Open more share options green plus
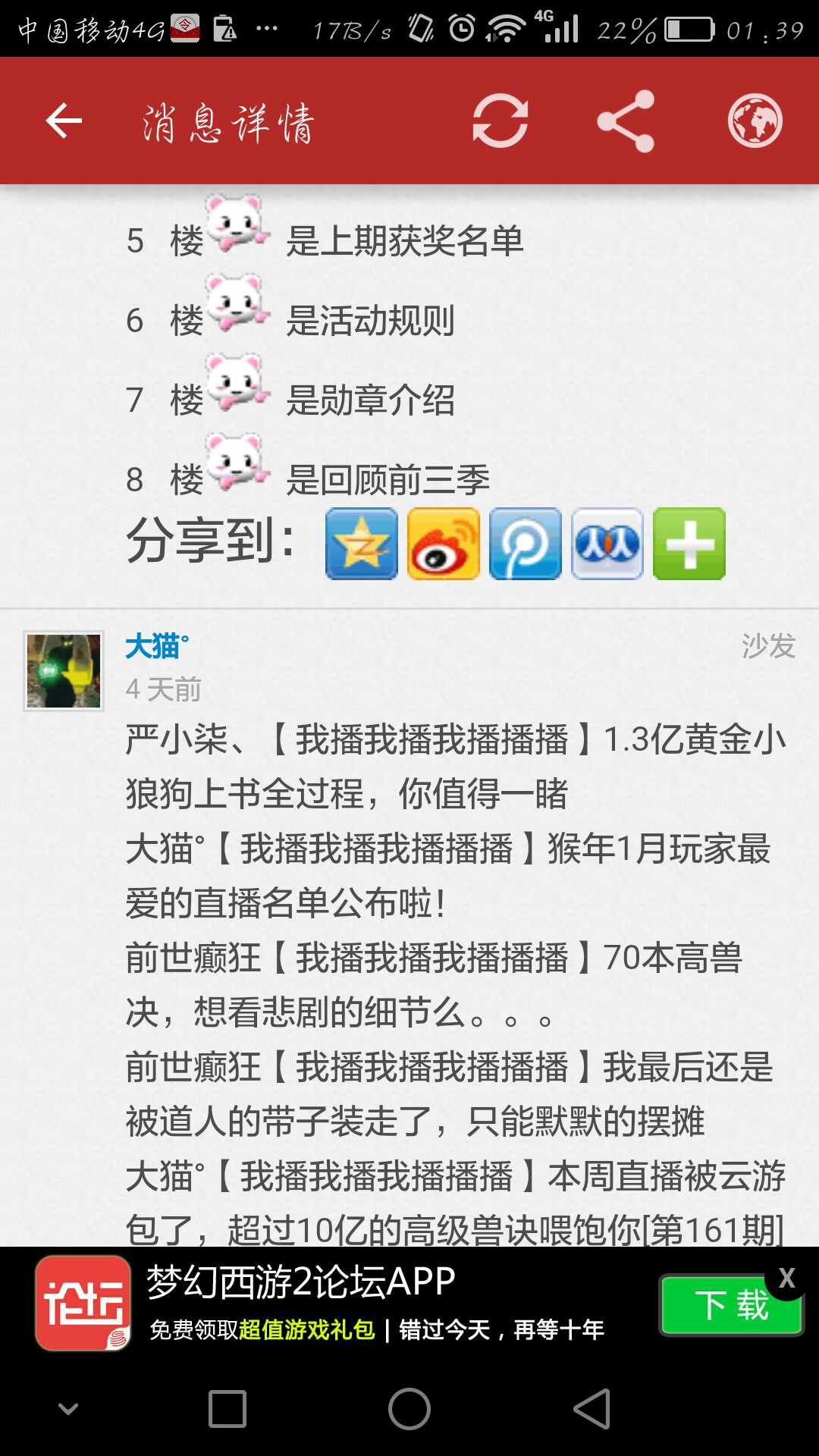The width and height of the screenshot is (819, 1456). [x=689, y=544]
